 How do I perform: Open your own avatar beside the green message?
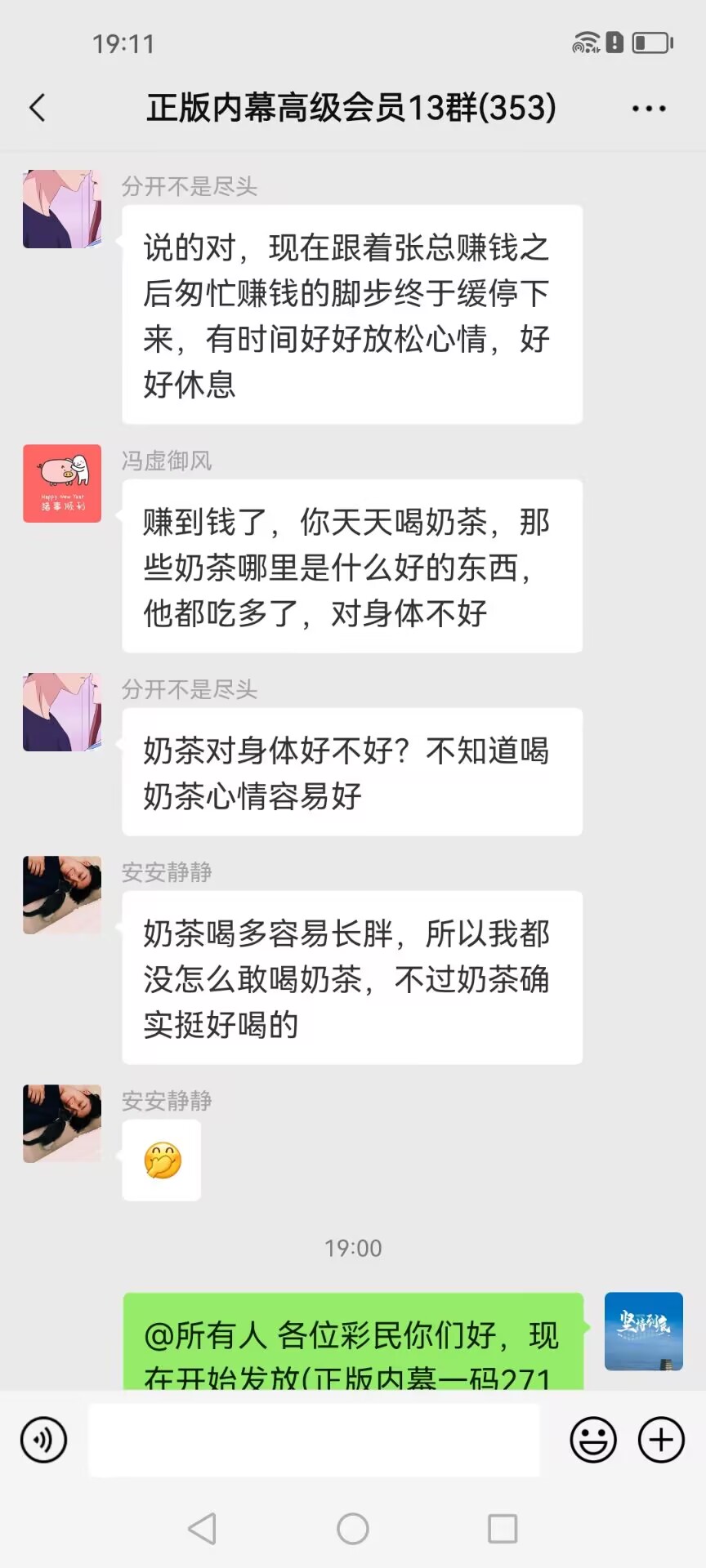tap(643, 1330)
